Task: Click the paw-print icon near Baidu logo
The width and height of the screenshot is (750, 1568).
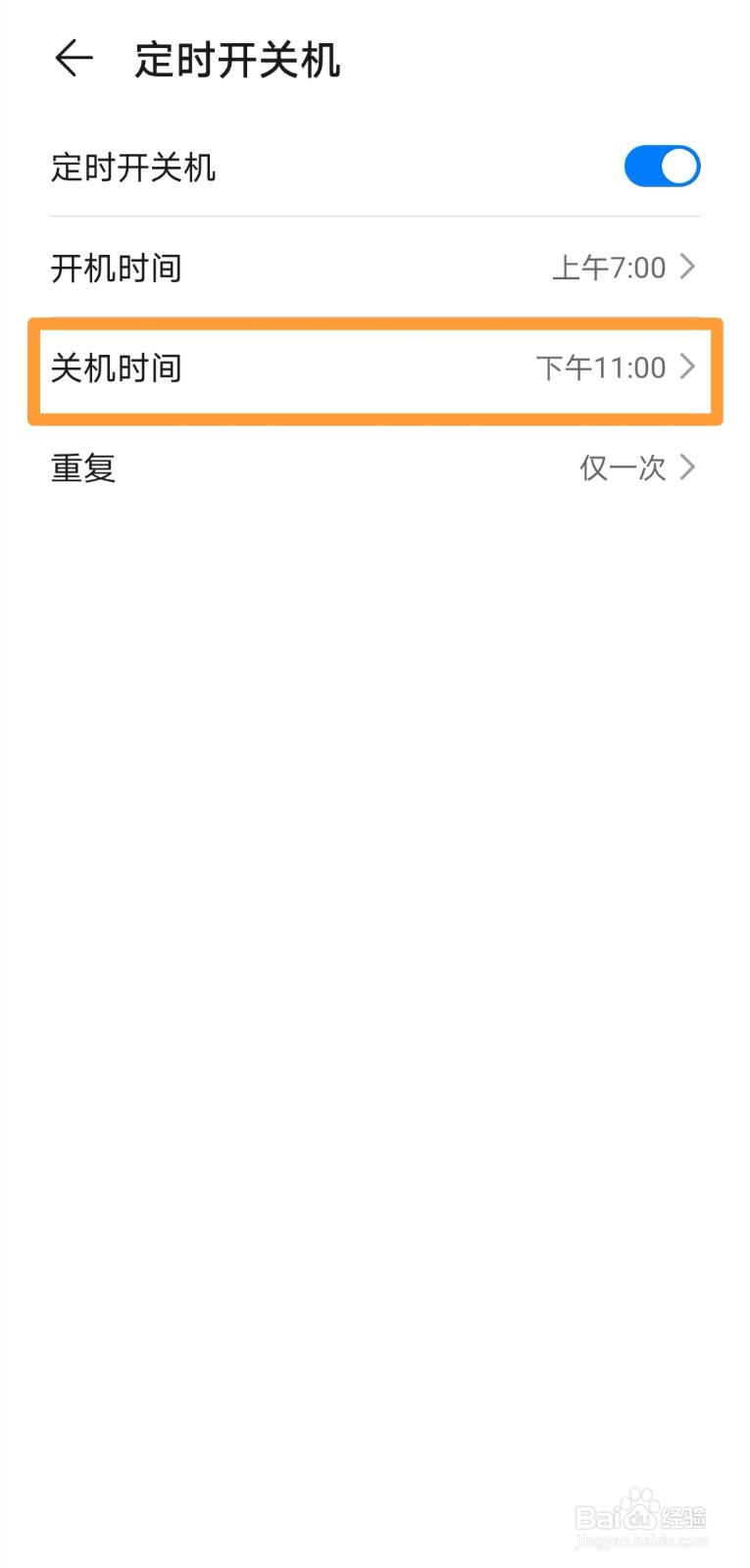Action: [639, 1501]
